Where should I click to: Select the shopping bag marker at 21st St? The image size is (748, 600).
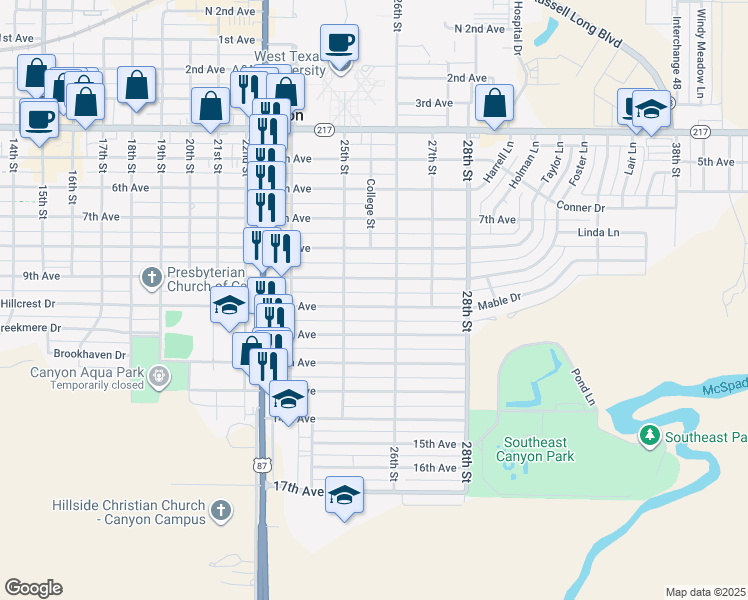[211, 106]
